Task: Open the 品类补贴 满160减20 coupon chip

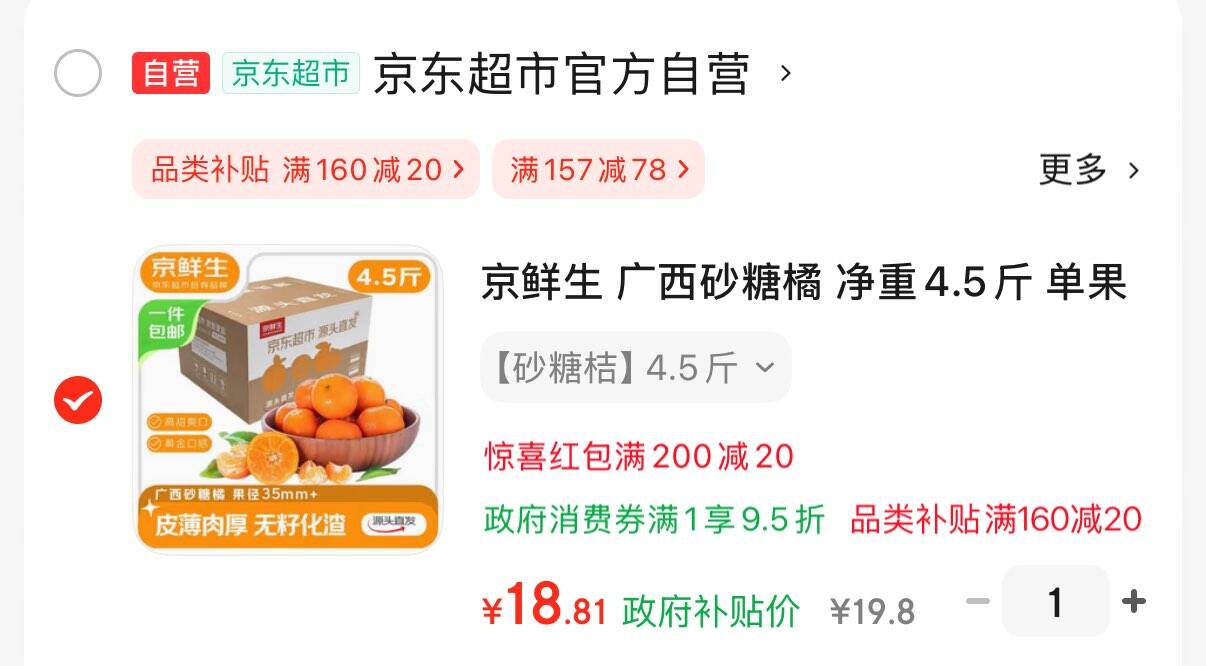Action: (x=306, y=169)
